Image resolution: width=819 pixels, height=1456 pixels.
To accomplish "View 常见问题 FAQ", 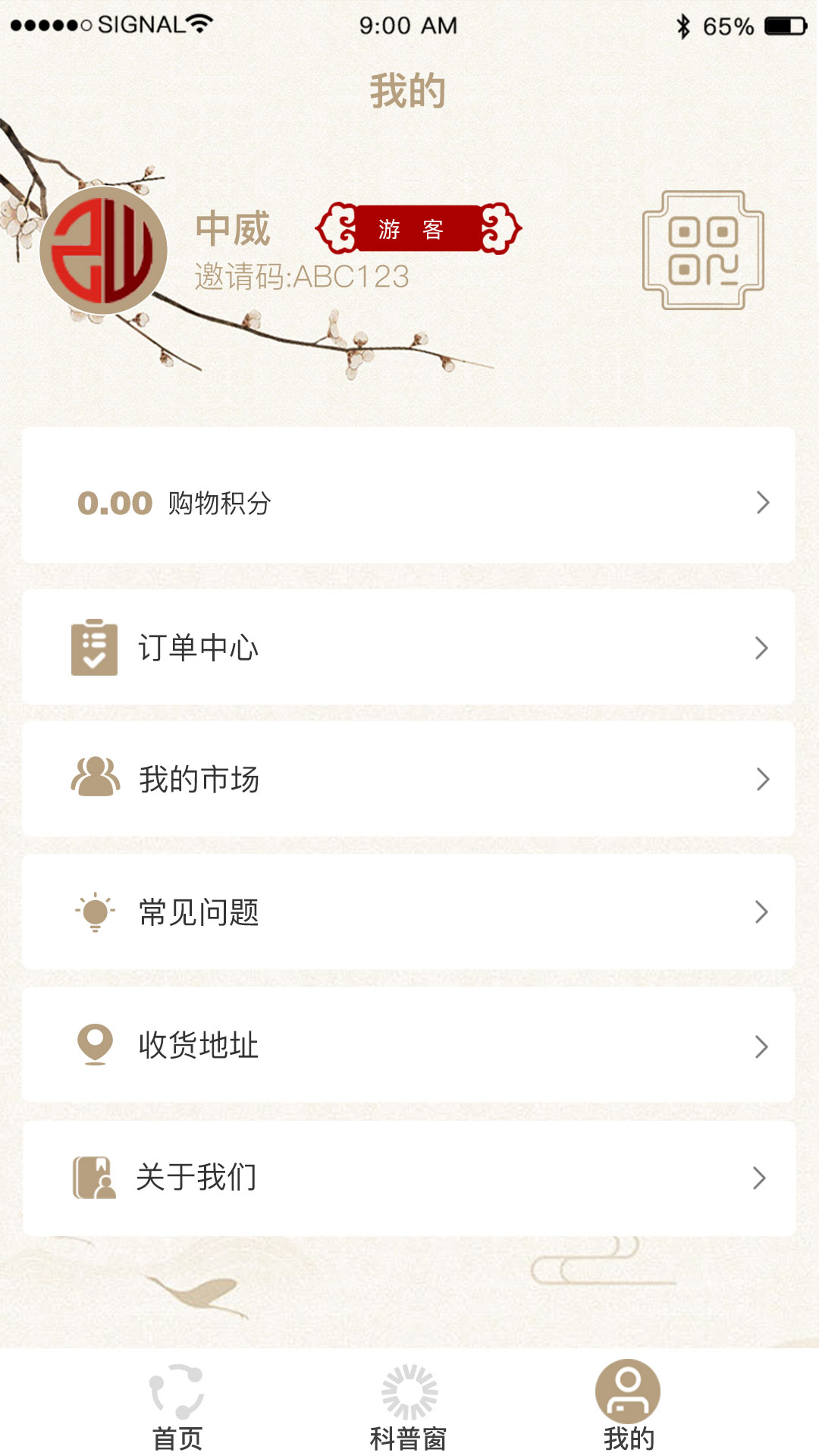I will (x=408, y=912).
